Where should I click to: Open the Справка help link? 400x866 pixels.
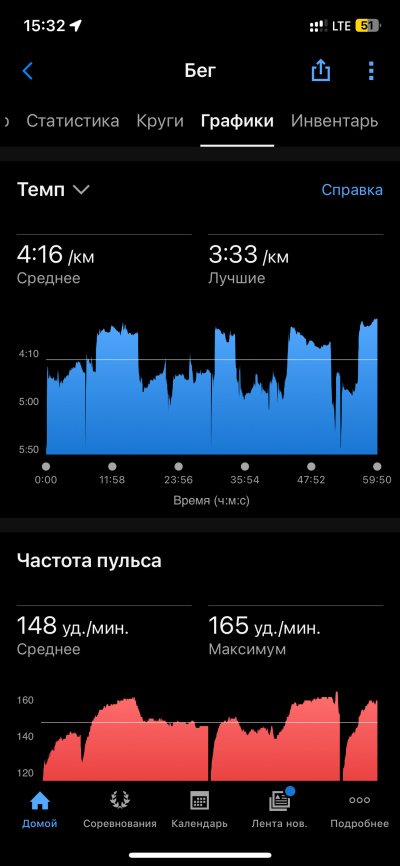tap(352, 190)
